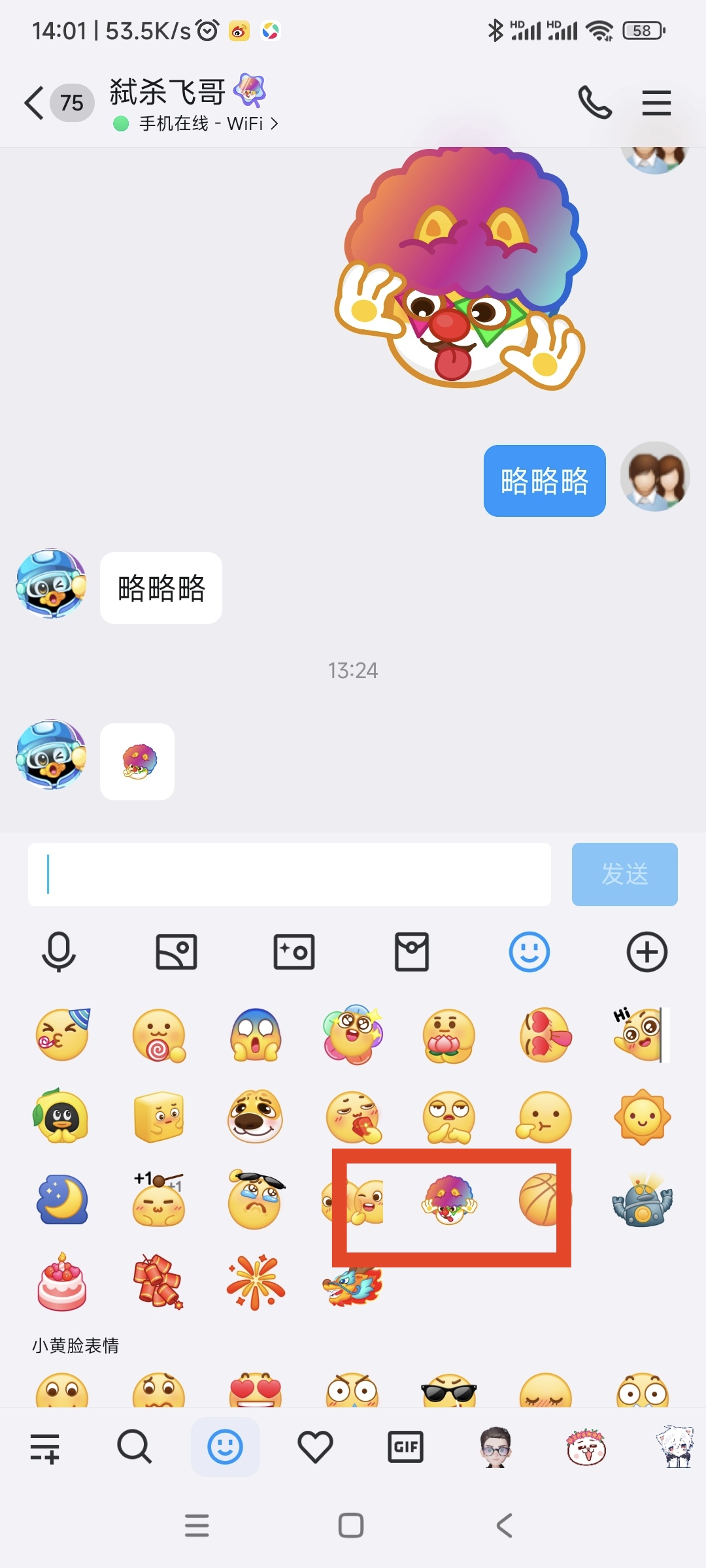Go back to the message list
Image resolution: width=706 pixels, height=1568 pixels.
[34, 103]
